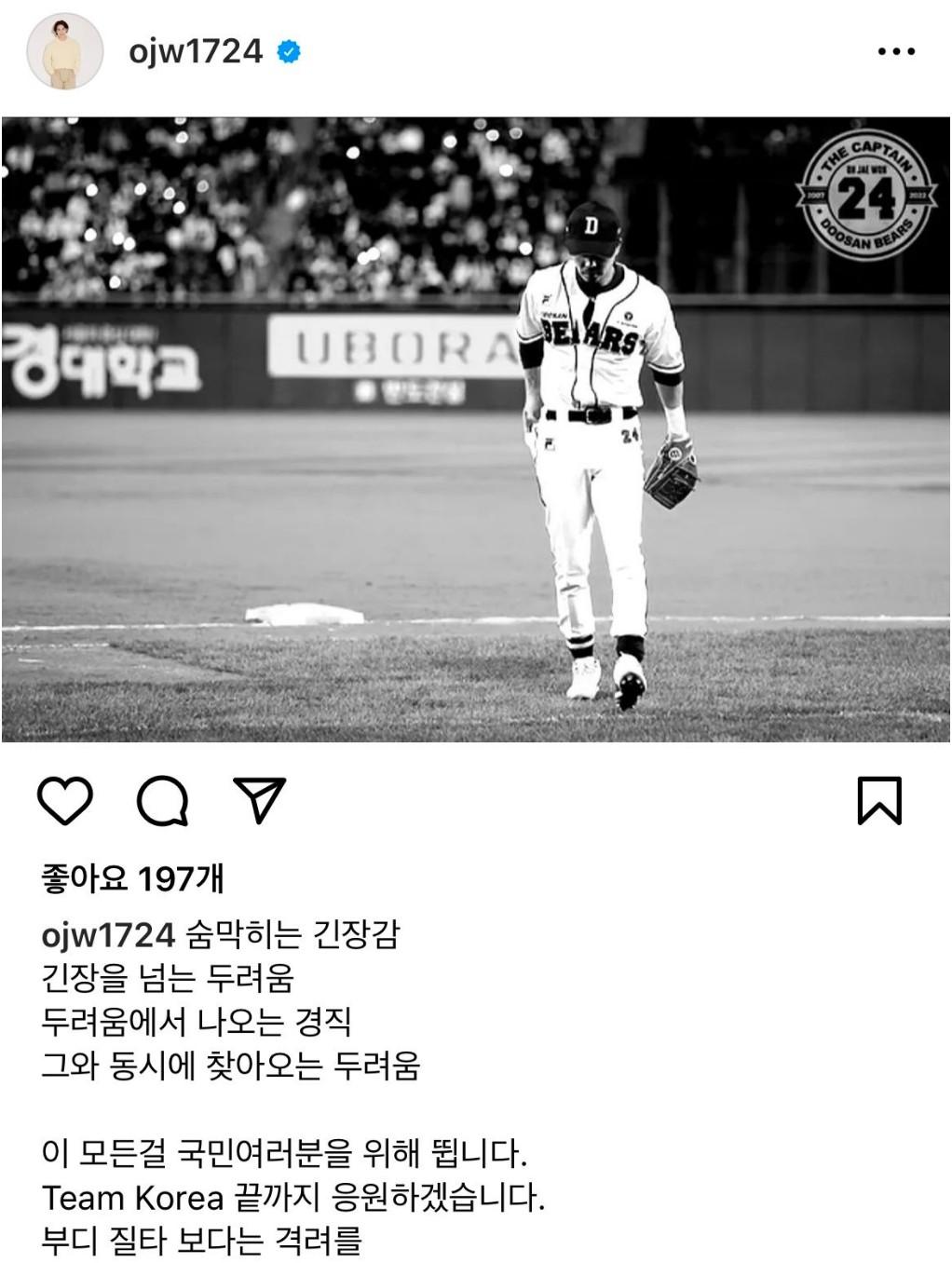
Task: Like the post with heart icon
Action: 65,801
